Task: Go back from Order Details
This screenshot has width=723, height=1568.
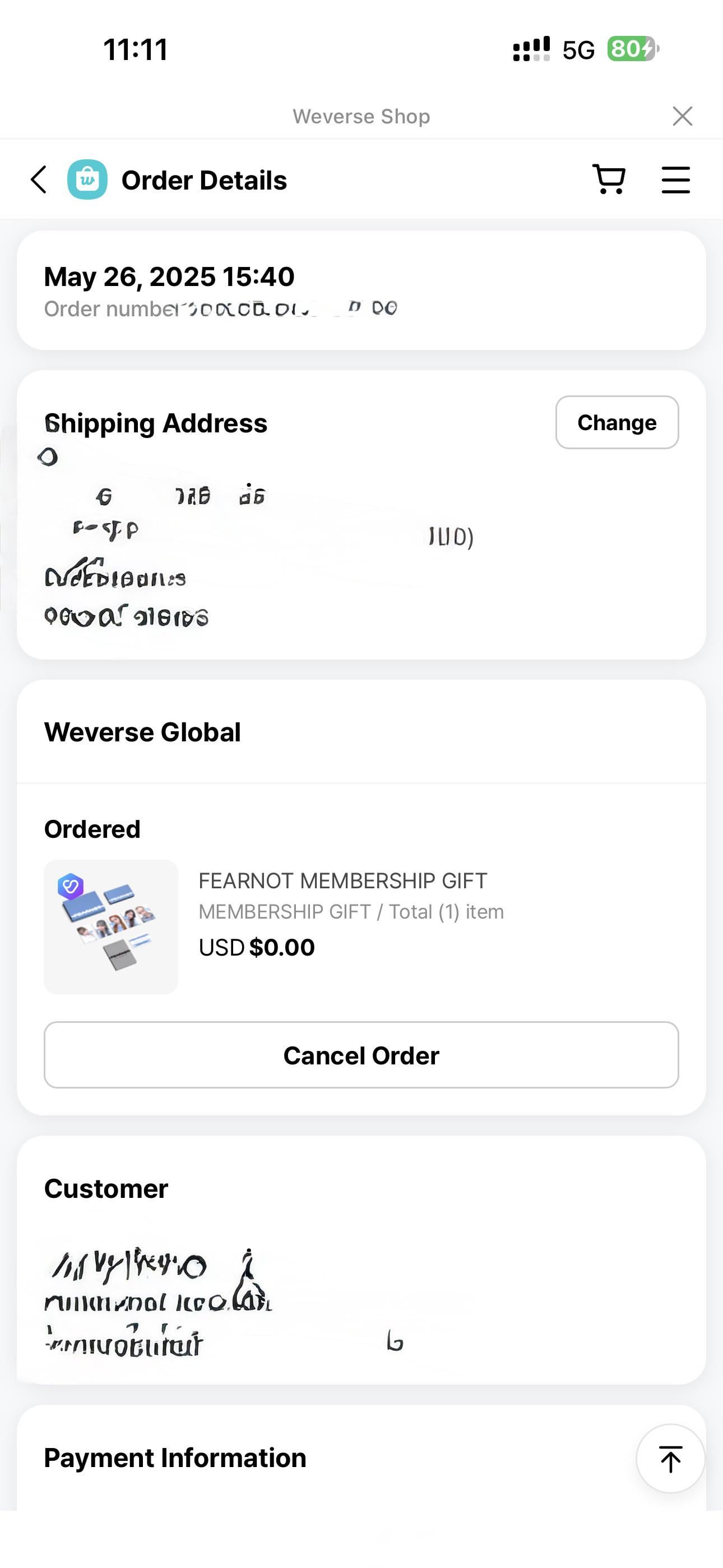Action: tap(39, 180)
